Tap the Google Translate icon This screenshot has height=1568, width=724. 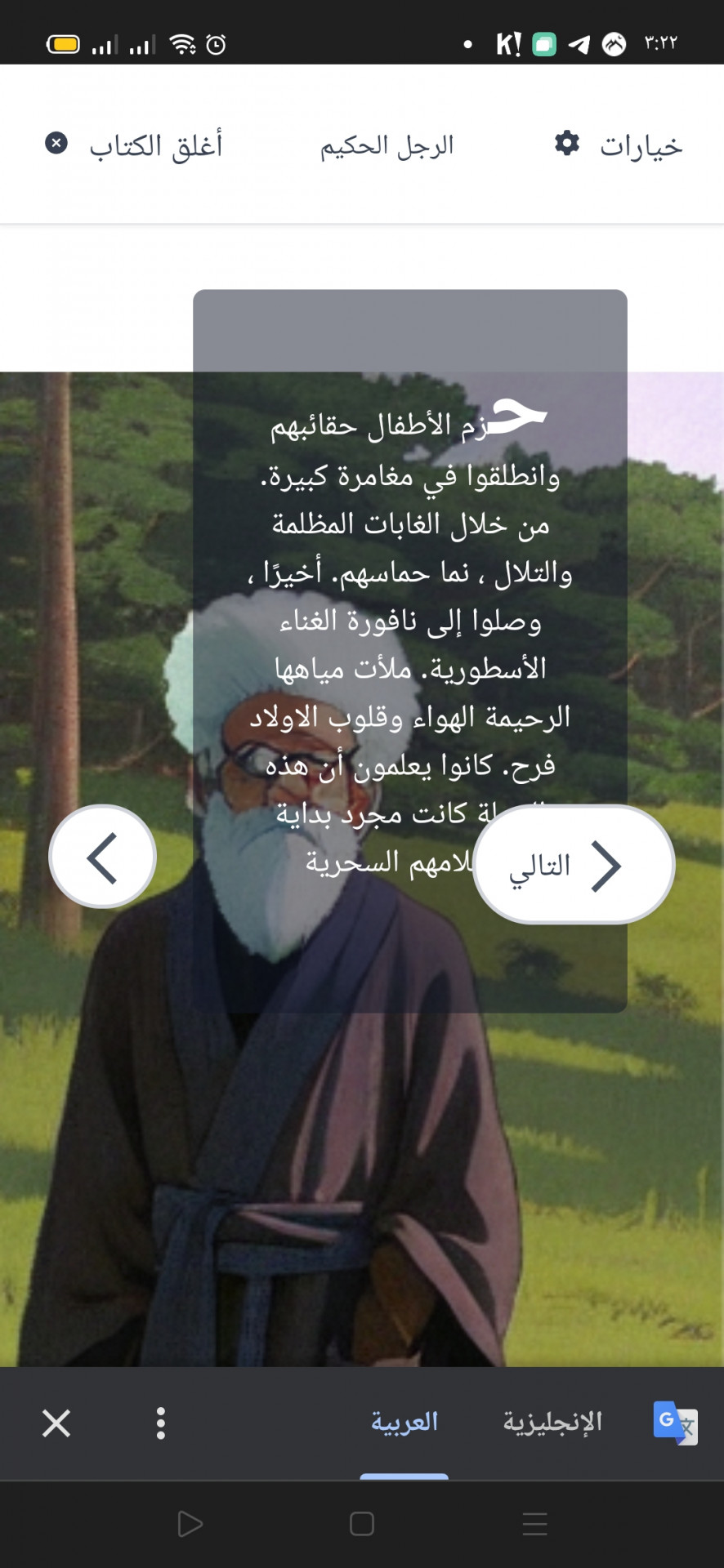pos(675,1423)
